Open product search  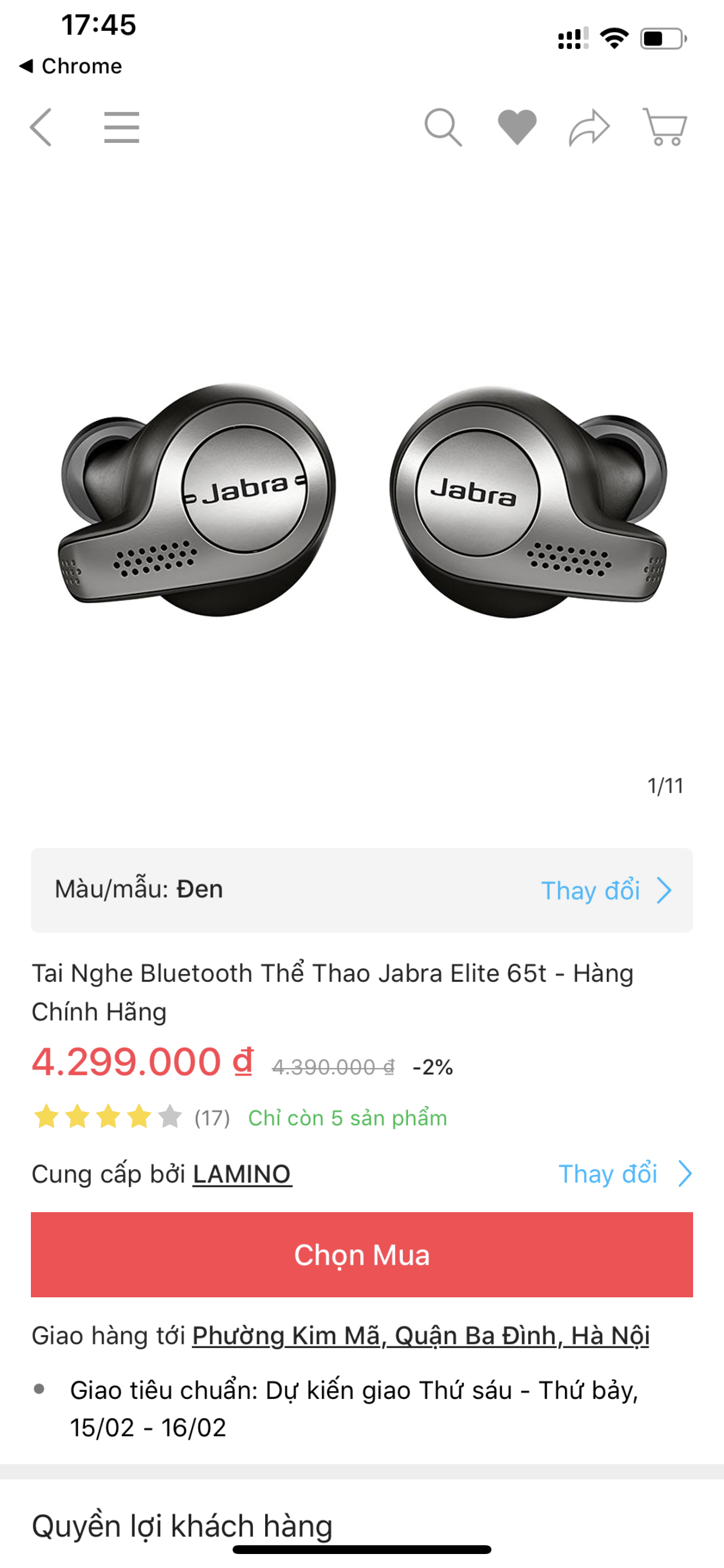pyautogui.click(x=442, y=127)
